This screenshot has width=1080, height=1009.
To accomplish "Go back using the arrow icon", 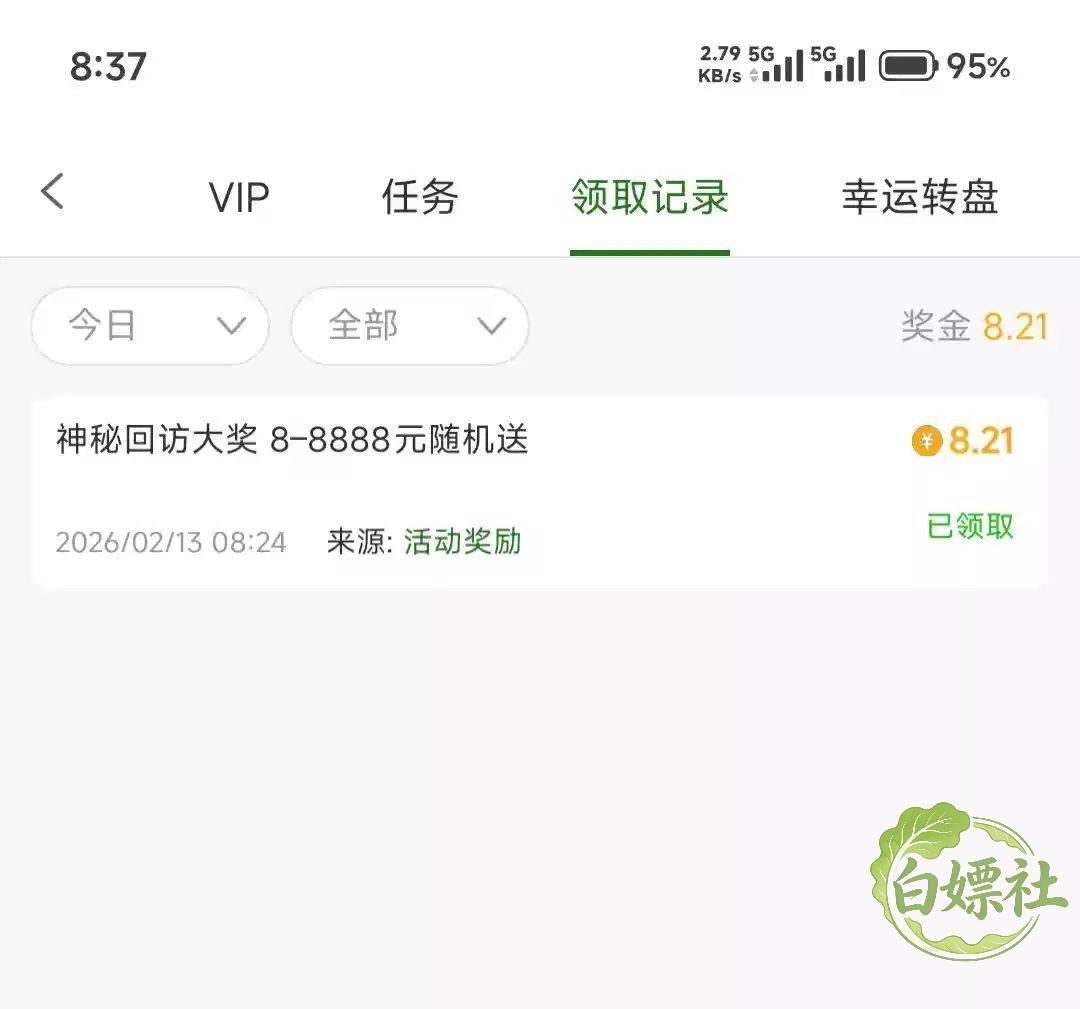I will point(52,191).
